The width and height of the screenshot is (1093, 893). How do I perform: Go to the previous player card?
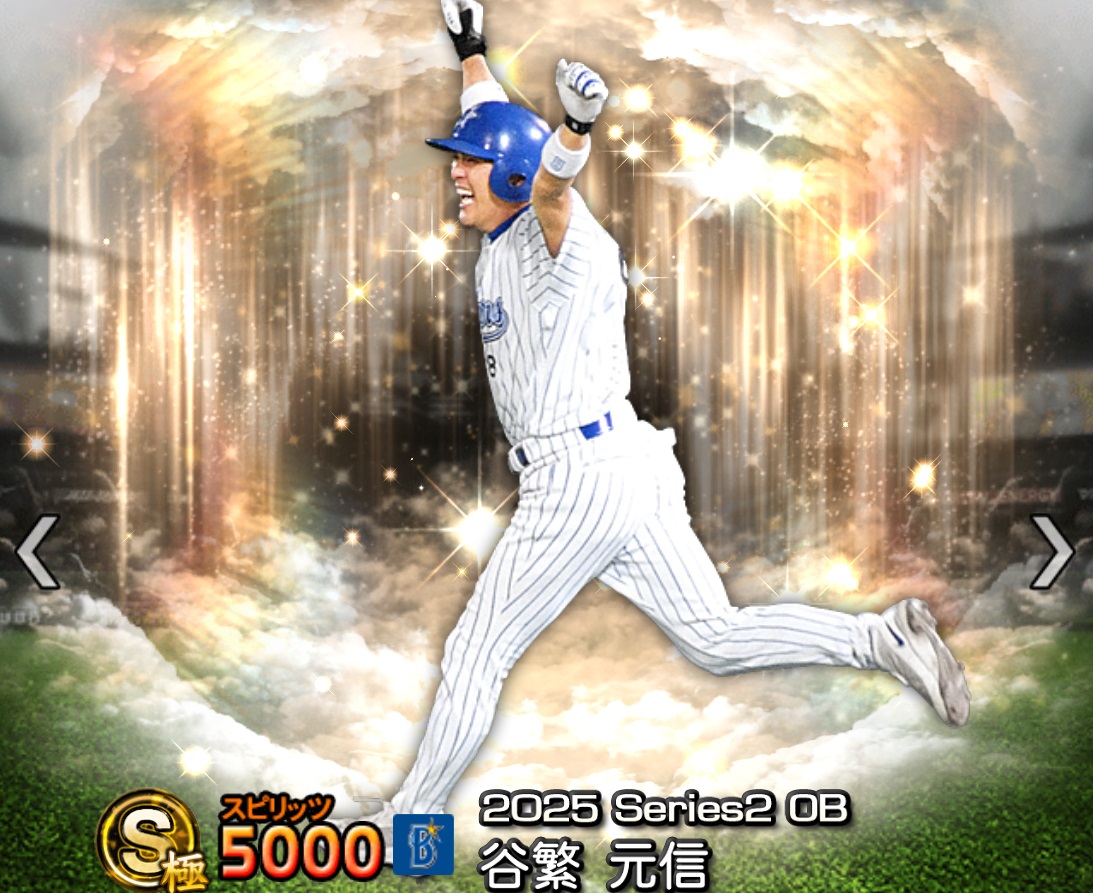(38, 551)
